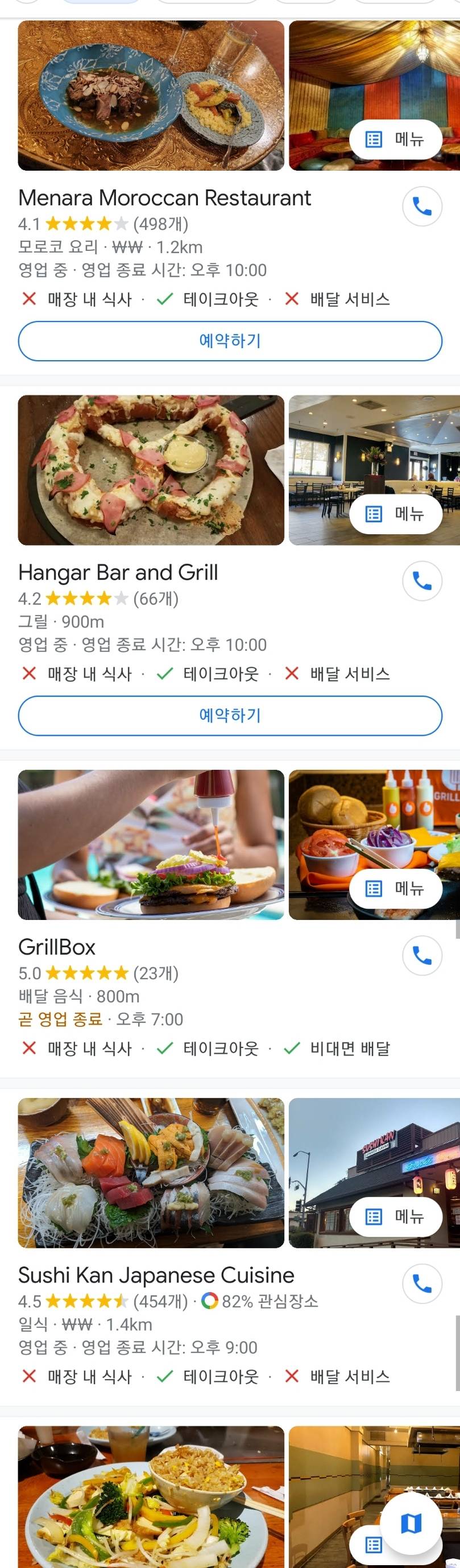Screen dimensions: 460x1568
Task: Open Hangar Bar and Grill listing
Action: pos(118,573)
